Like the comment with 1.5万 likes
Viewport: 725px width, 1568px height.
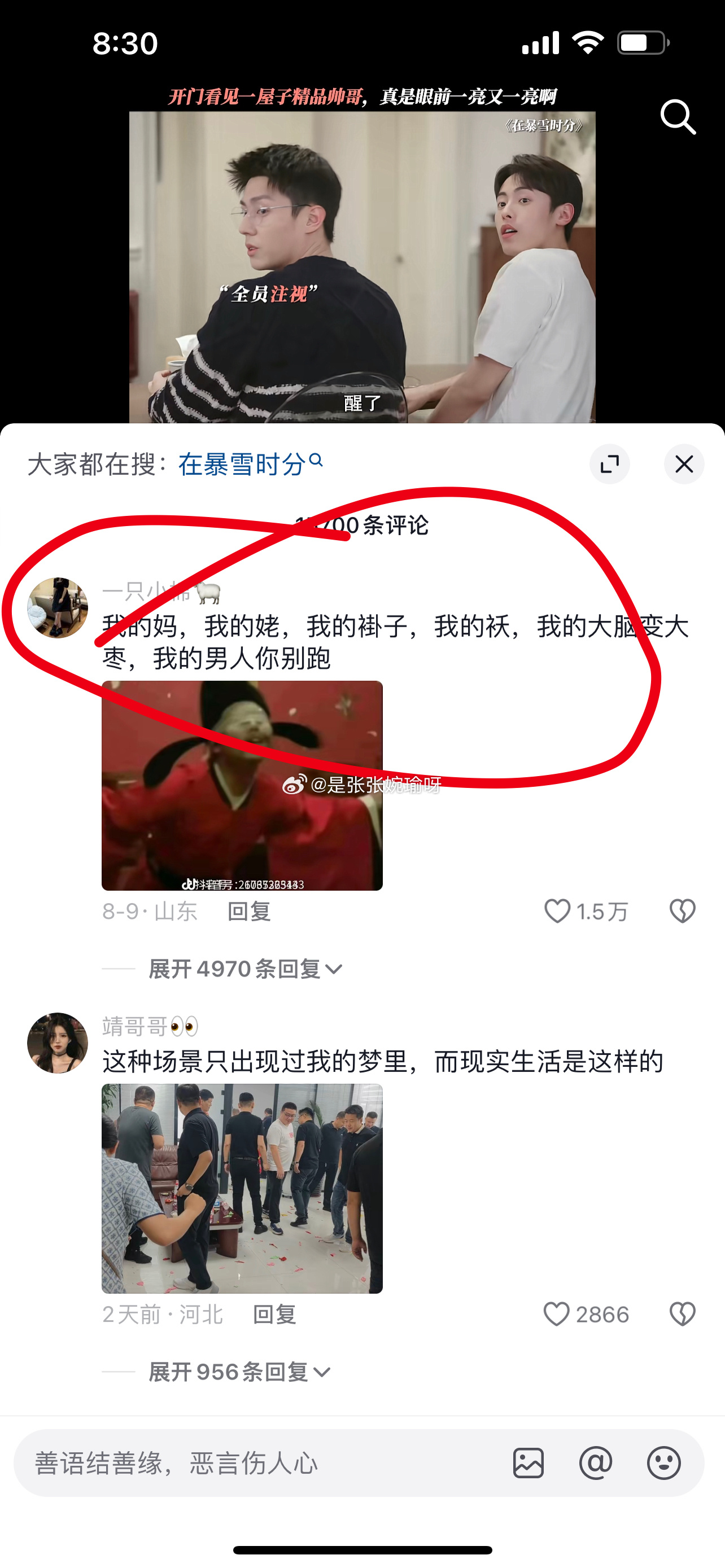coord(557,911)
